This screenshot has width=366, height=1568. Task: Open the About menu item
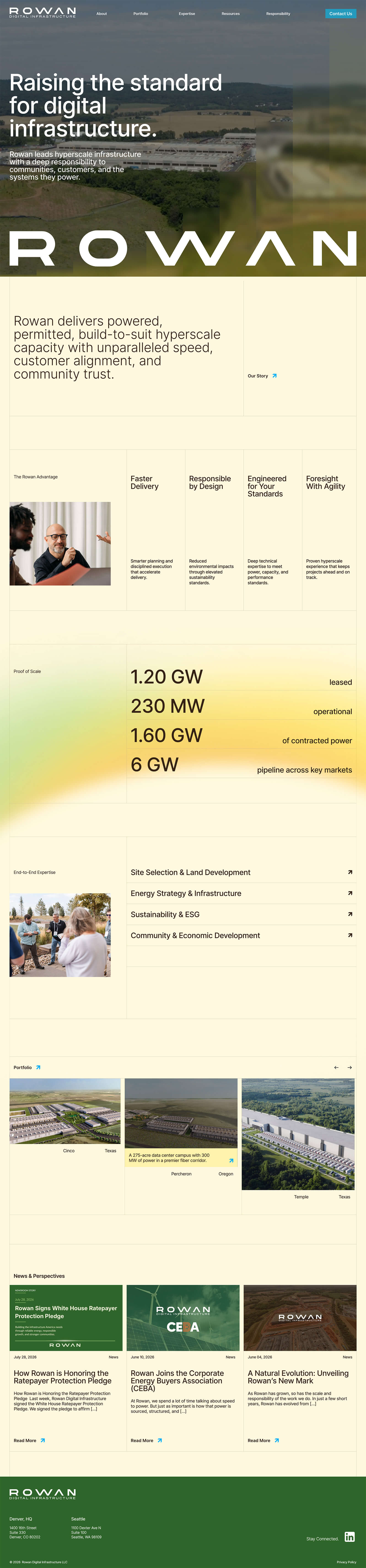[x=102, y=13]
